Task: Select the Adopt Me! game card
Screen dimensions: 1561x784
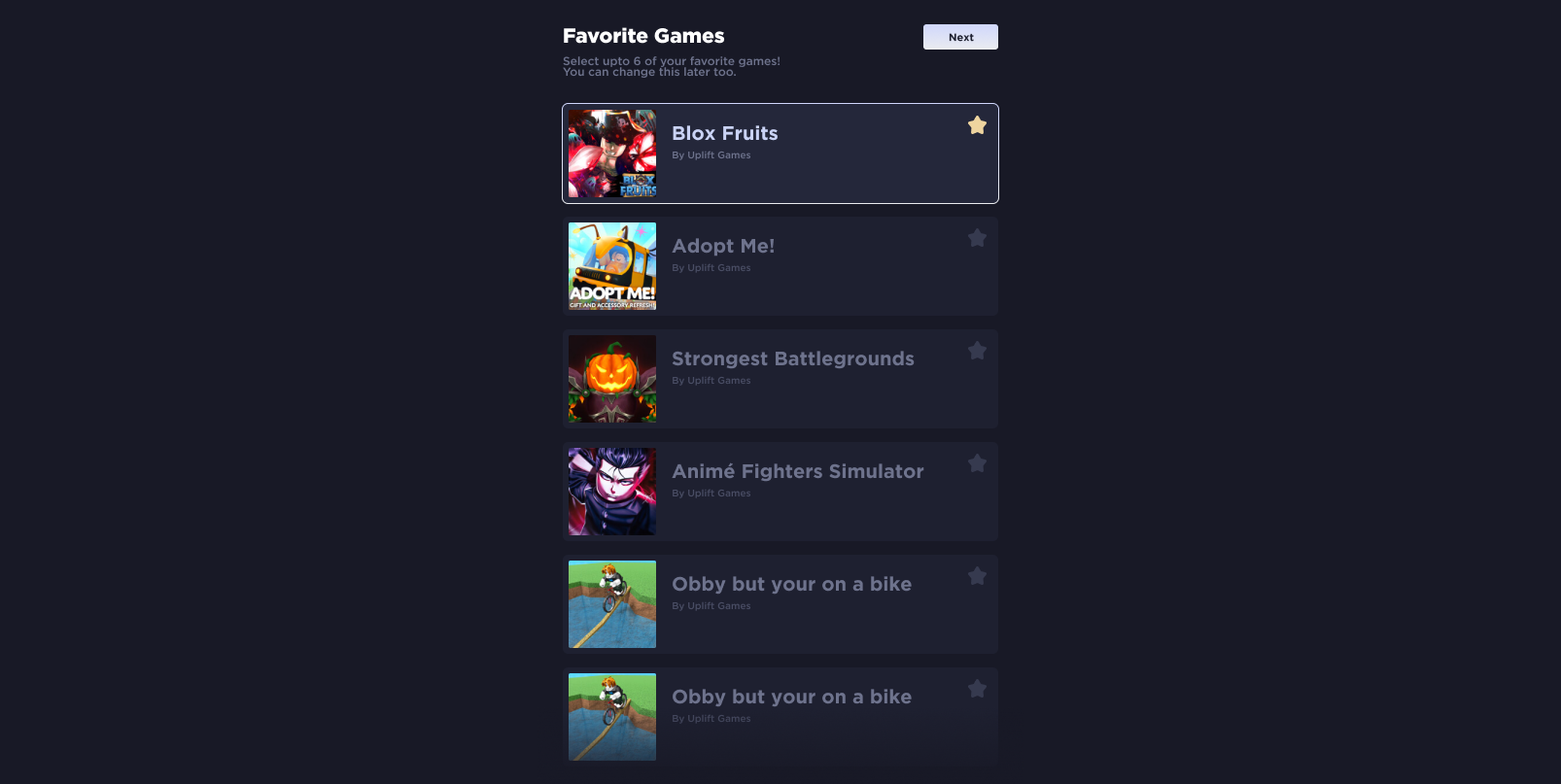Action: [x=780, y=266]
